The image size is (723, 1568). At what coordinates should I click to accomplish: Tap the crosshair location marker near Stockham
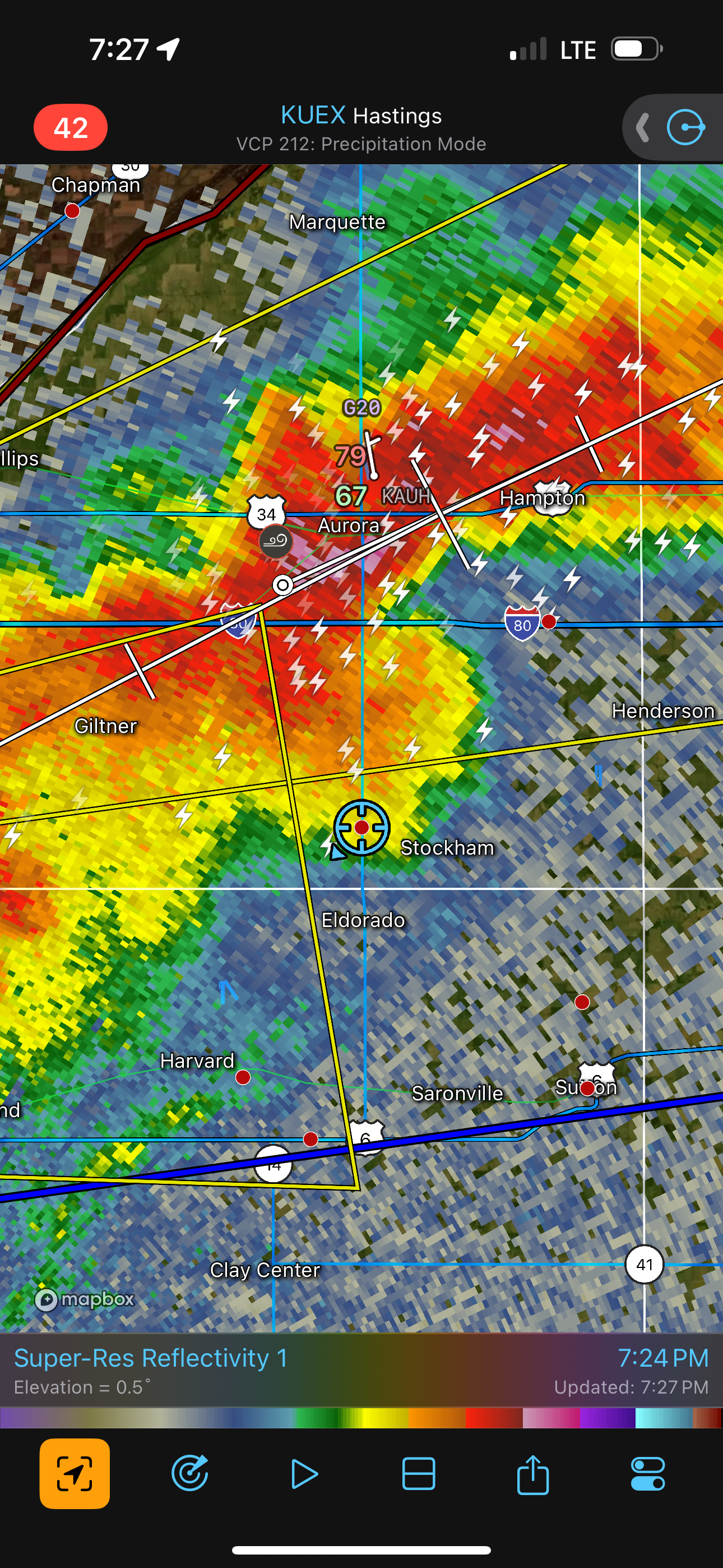[361, 827]
